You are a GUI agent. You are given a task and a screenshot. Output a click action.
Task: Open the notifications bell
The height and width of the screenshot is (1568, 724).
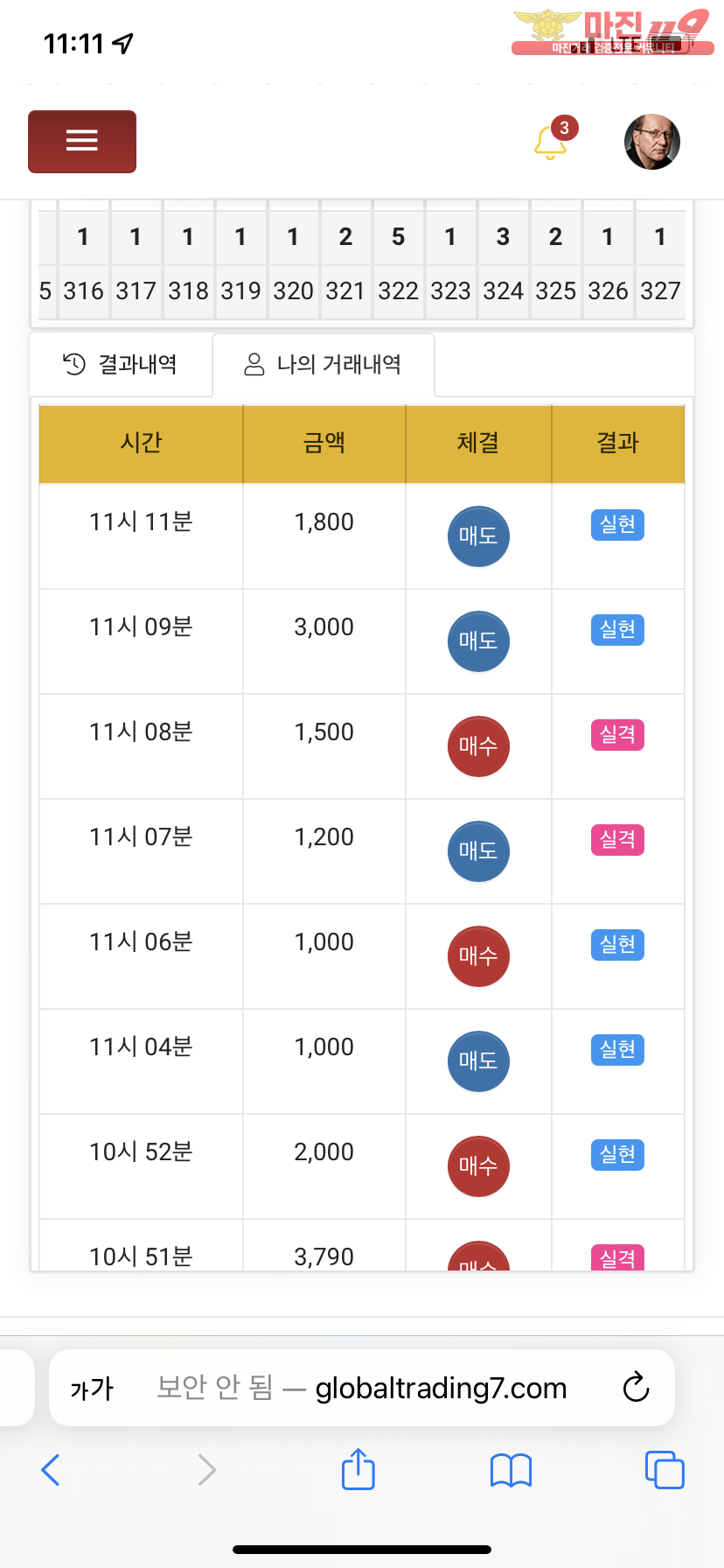[552, 142]
